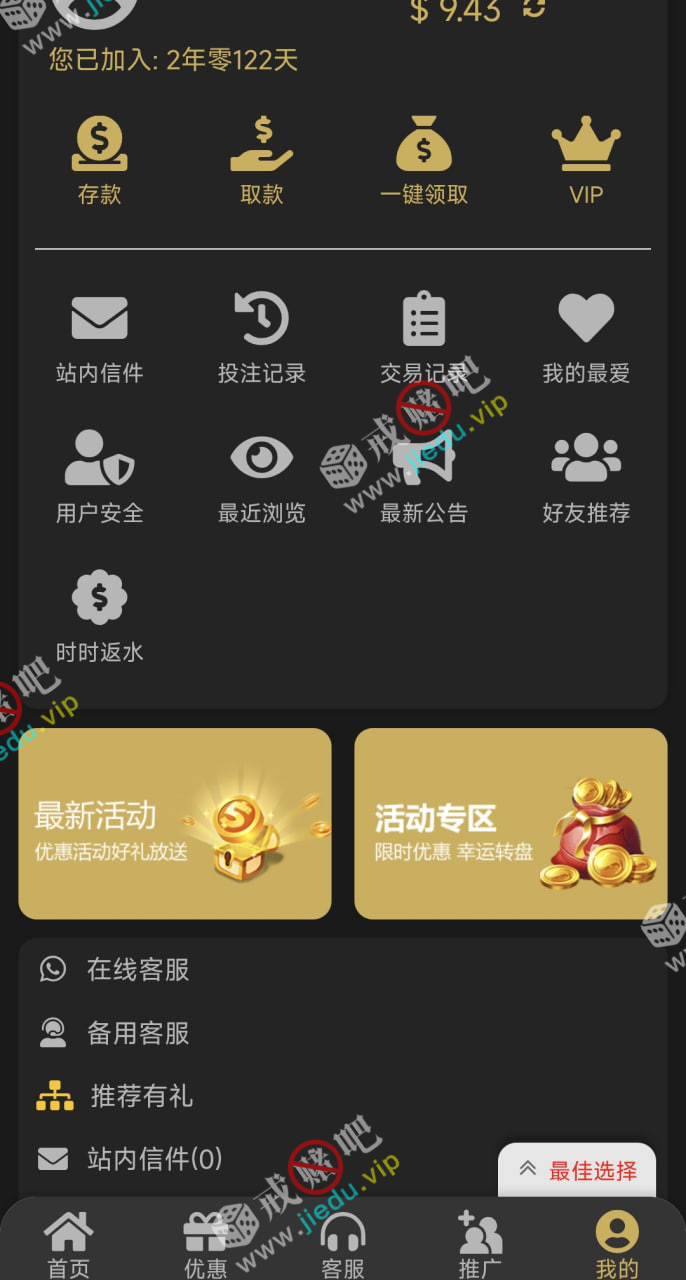Switch to the 首页 home tab
Viewport: 686px width, 1280px height.
coord(69,1244)
